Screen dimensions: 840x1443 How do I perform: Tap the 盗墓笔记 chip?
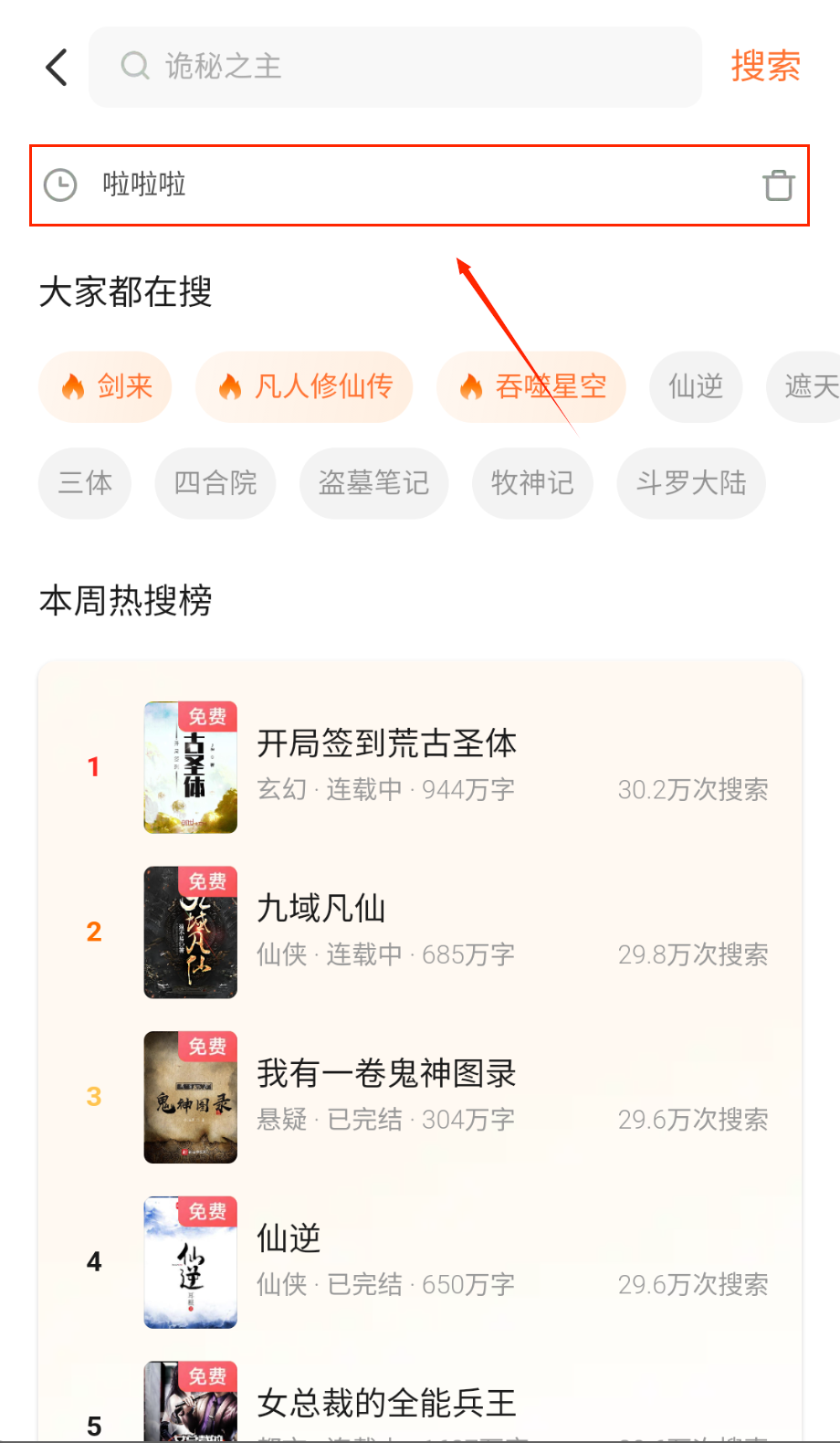[x=373, y=482]
